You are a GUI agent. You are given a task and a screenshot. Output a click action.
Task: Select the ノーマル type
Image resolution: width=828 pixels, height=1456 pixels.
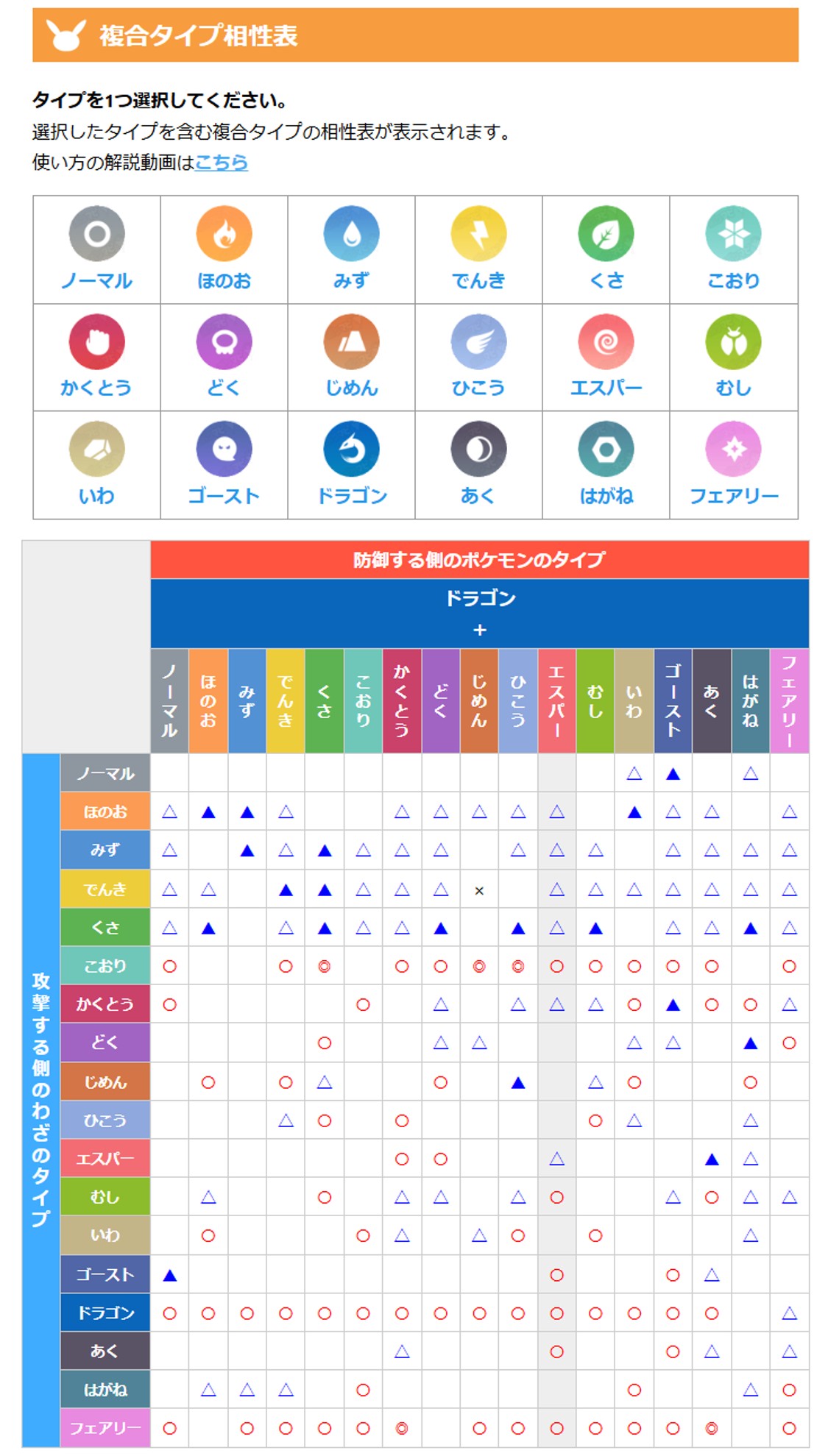(x=96, y=249)
